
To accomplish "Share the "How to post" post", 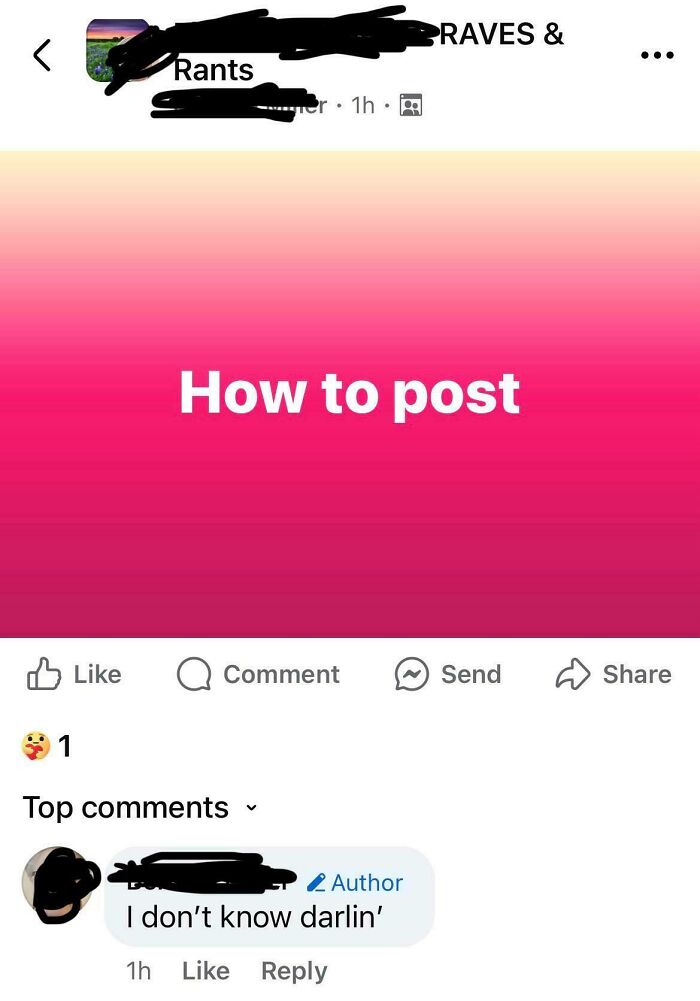I will pyautogui.click(x=613, y=674).
